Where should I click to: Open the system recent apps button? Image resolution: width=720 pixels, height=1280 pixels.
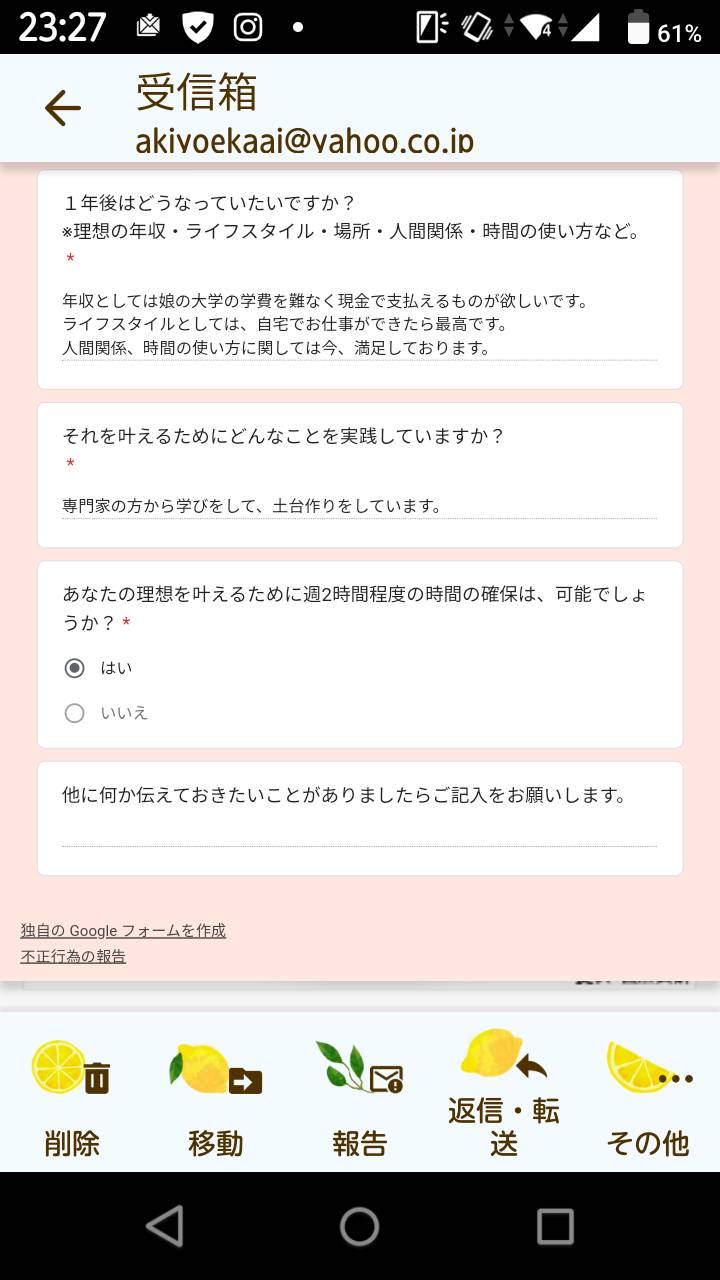point(555,1226)
